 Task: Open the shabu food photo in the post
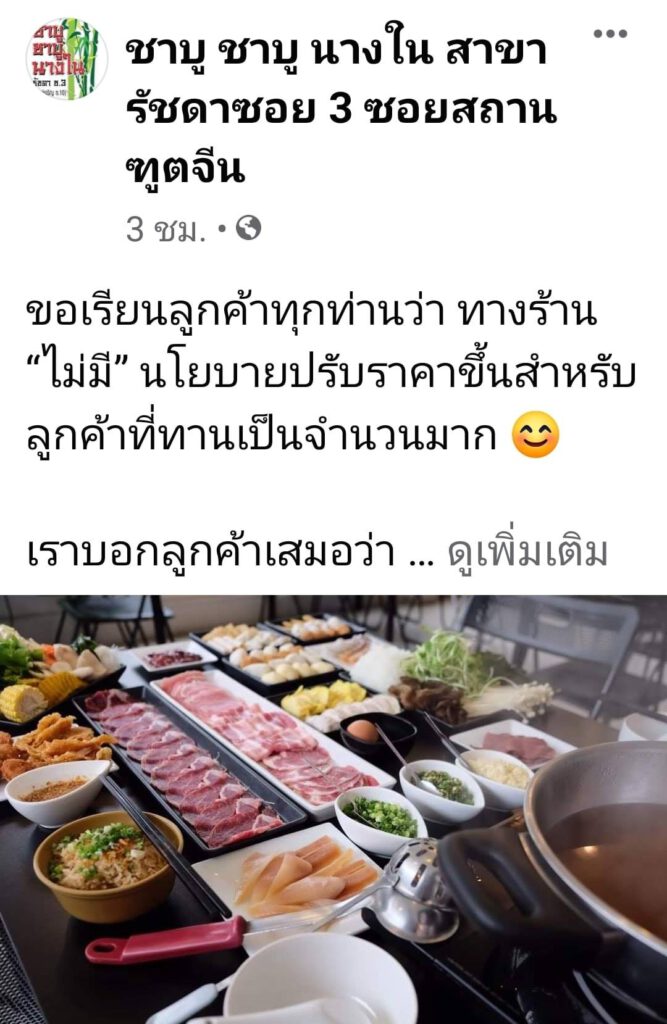click(x=333, y=810)
